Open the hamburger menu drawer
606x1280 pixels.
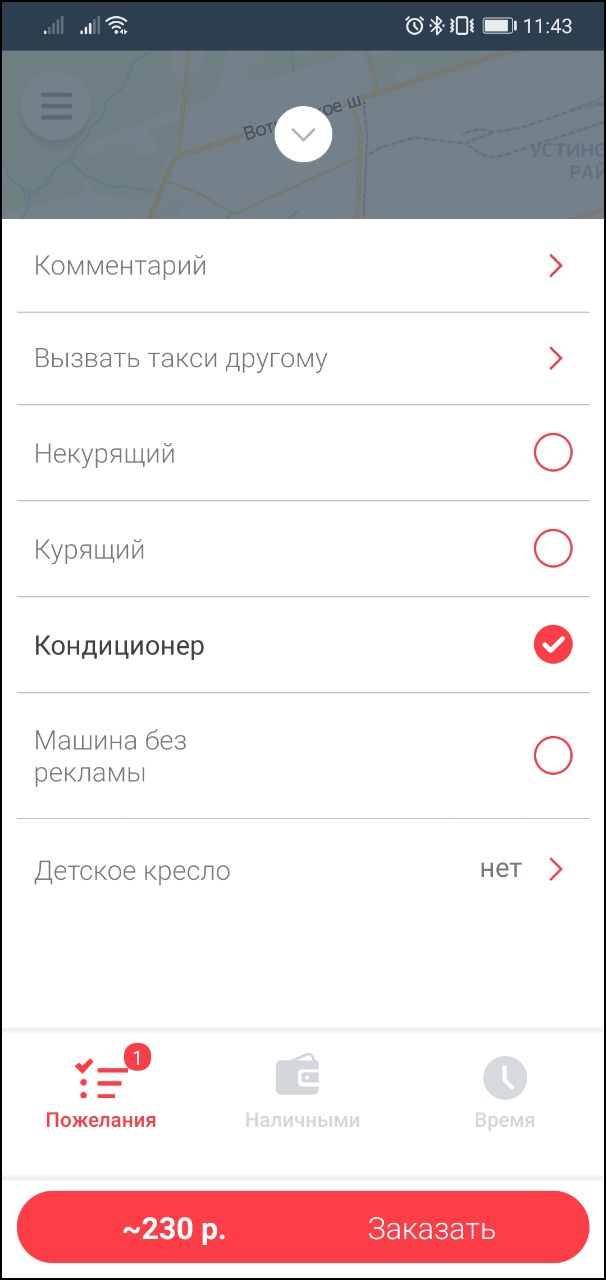pyautogui.click(x=56, y=106)
